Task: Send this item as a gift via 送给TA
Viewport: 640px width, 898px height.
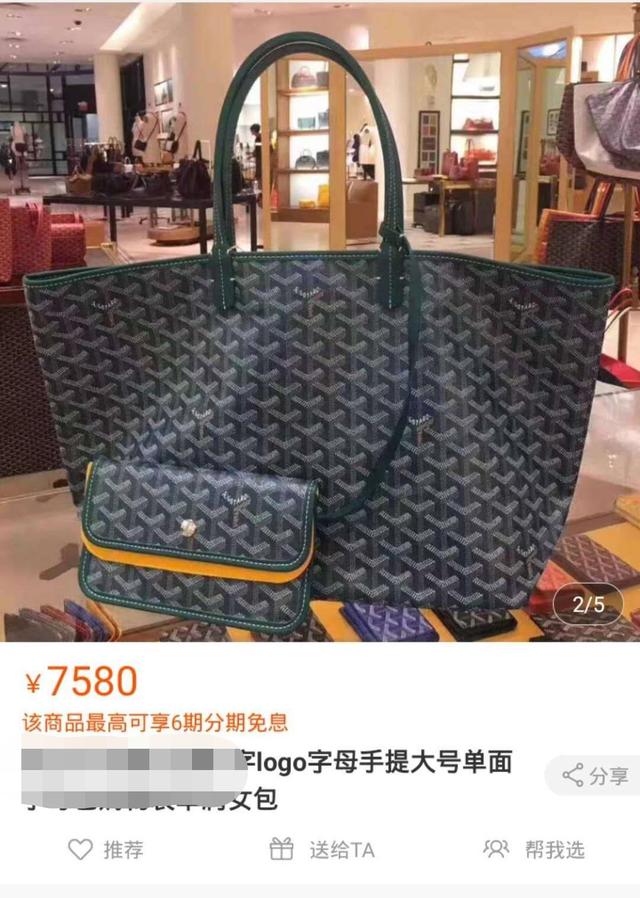Action: pos(322,850)
